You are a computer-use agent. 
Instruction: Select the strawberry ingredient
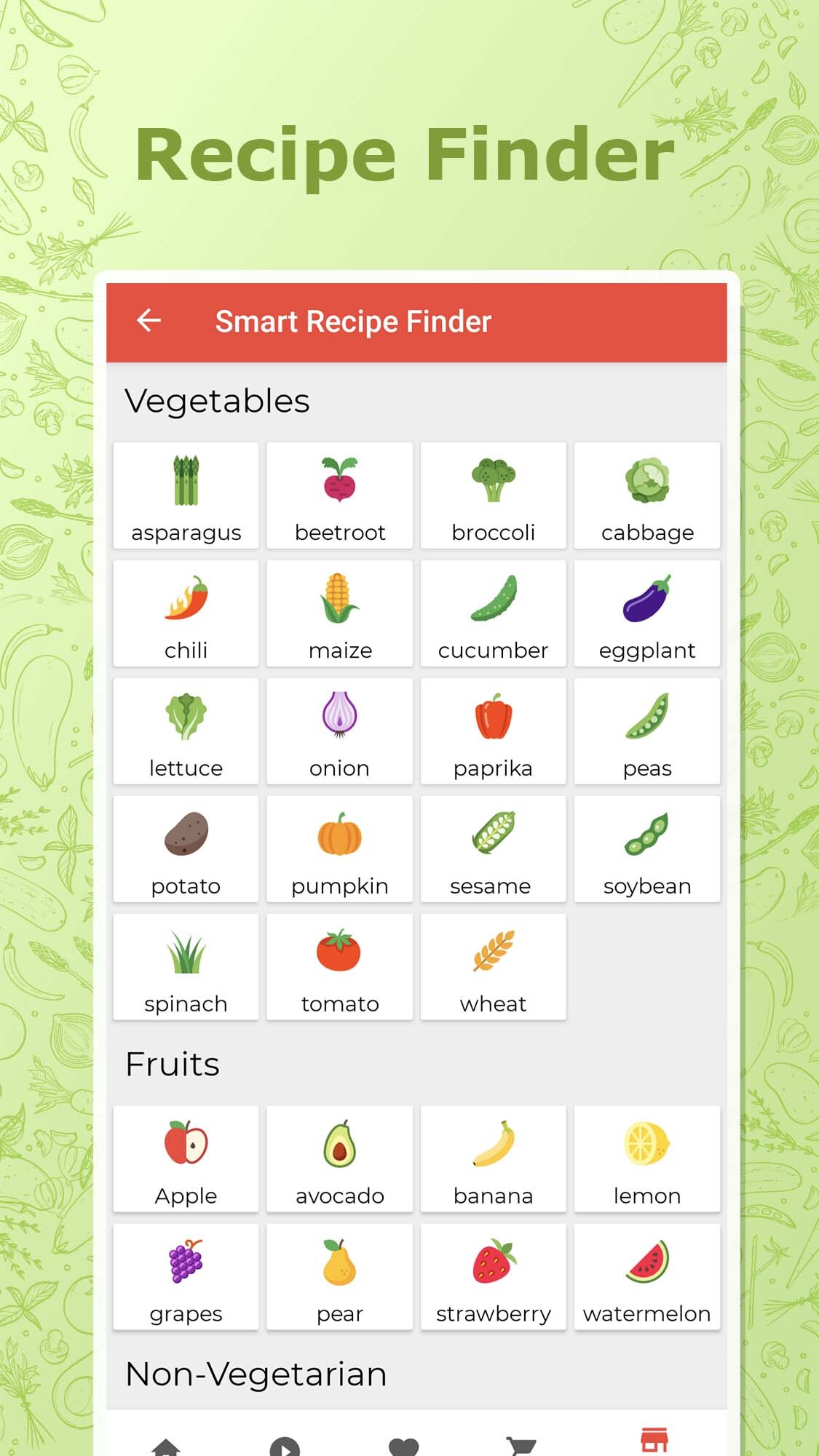pos(493,1277)
